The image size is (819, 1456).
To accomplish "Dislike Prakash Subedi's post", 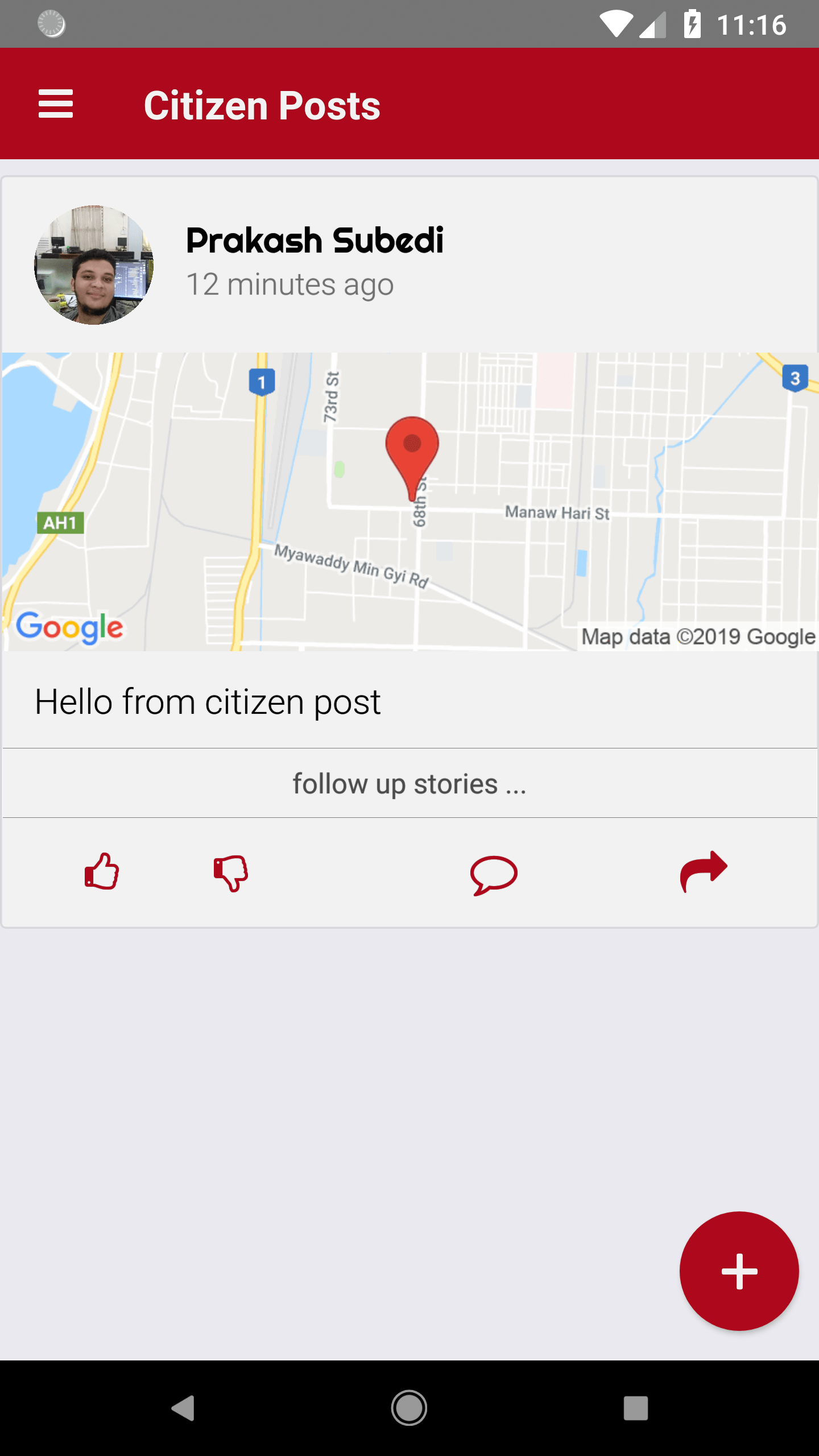I will click(231, 873).
